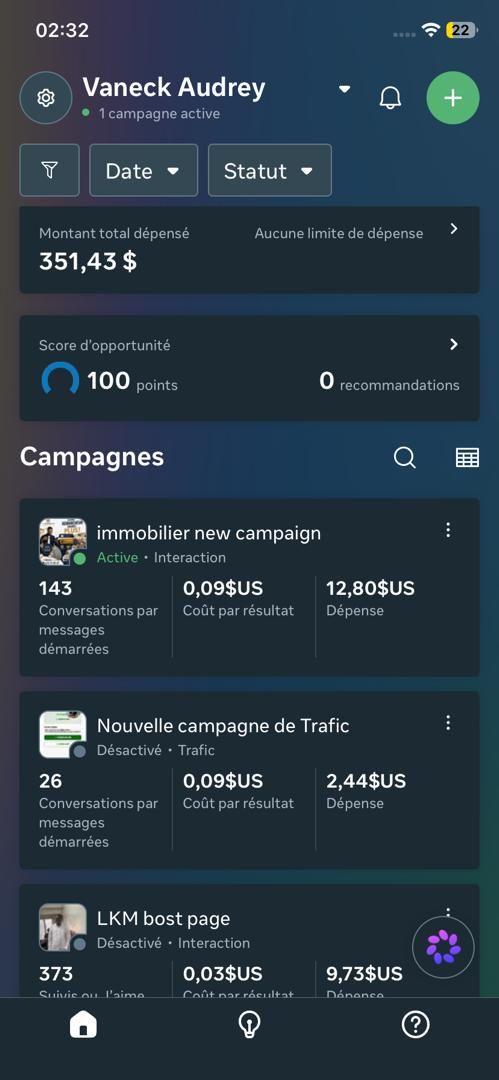Switch to the lightbulb ideas tab

point(249,1025)
